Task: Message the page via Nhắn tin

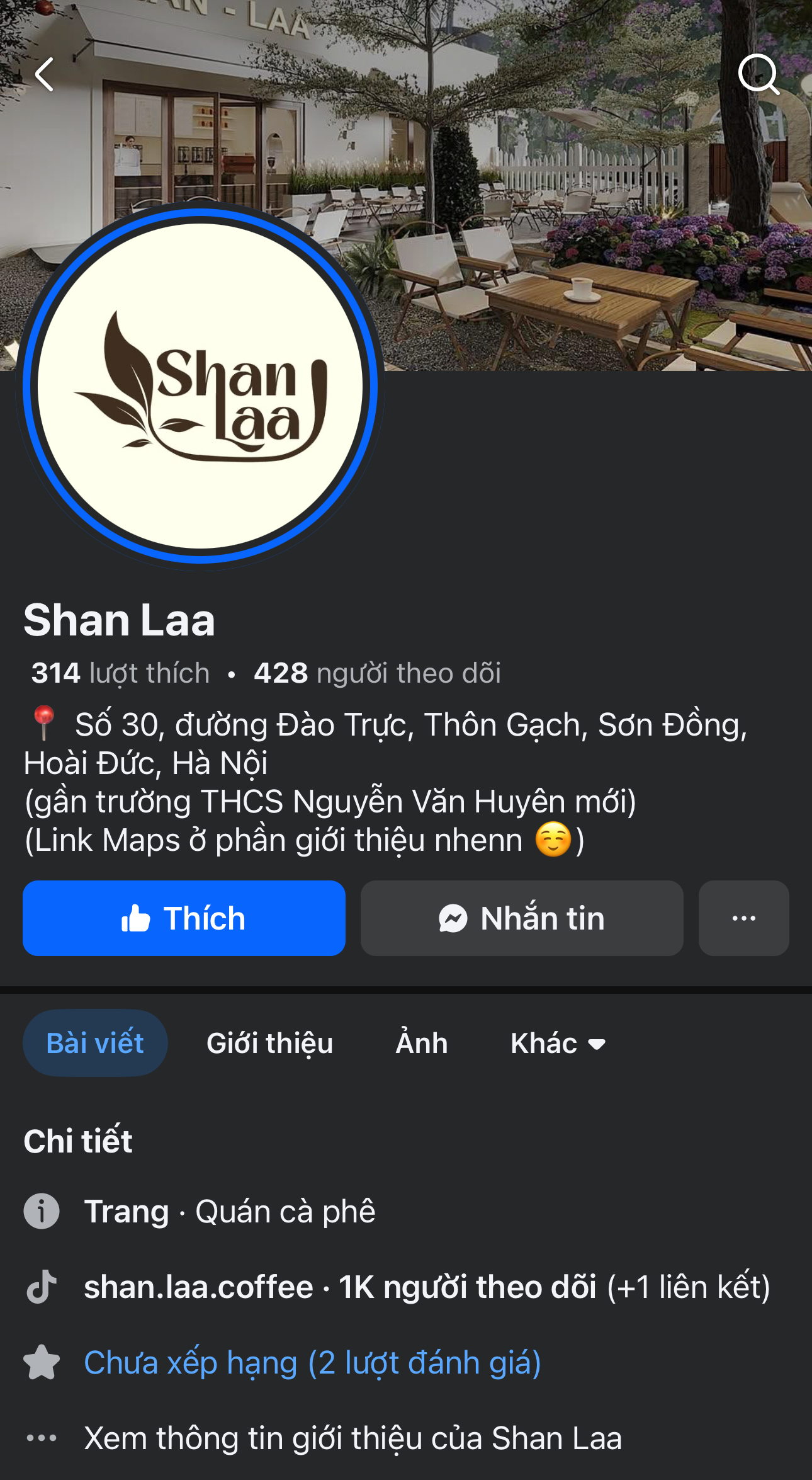Action: point(522,918)
